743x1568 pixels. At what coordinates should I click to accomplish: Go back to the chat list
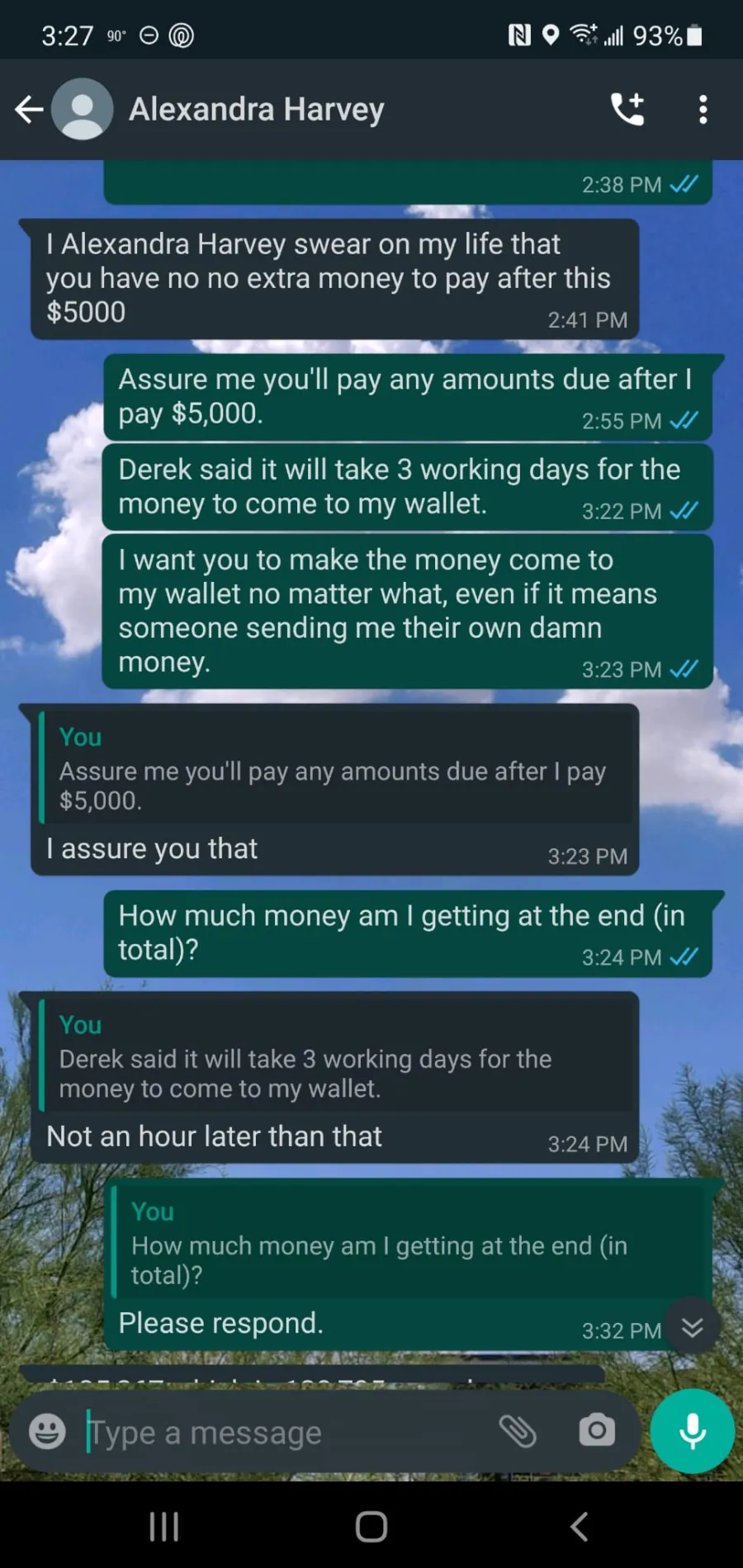pyautogui.click(x=29, y=109)
